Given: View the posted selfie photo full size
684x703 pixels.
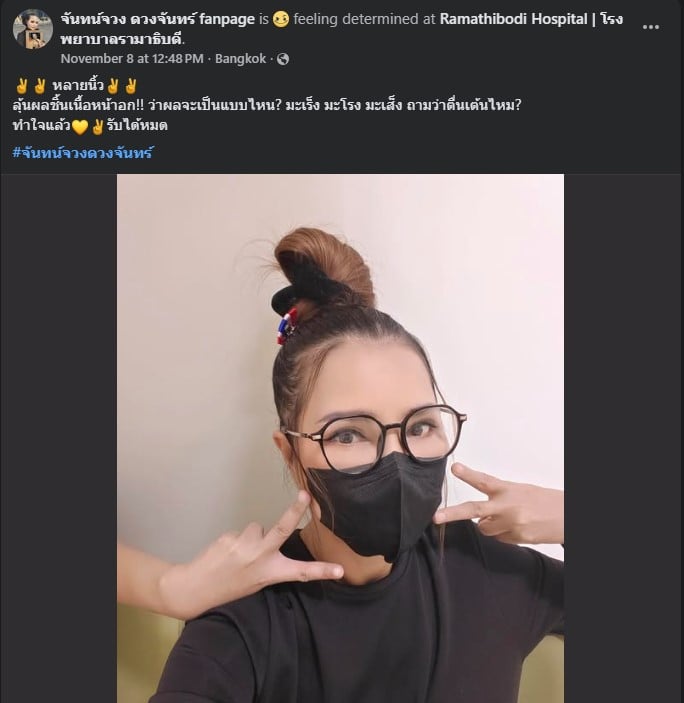Looking at the screenshot, I should [340, 438].
